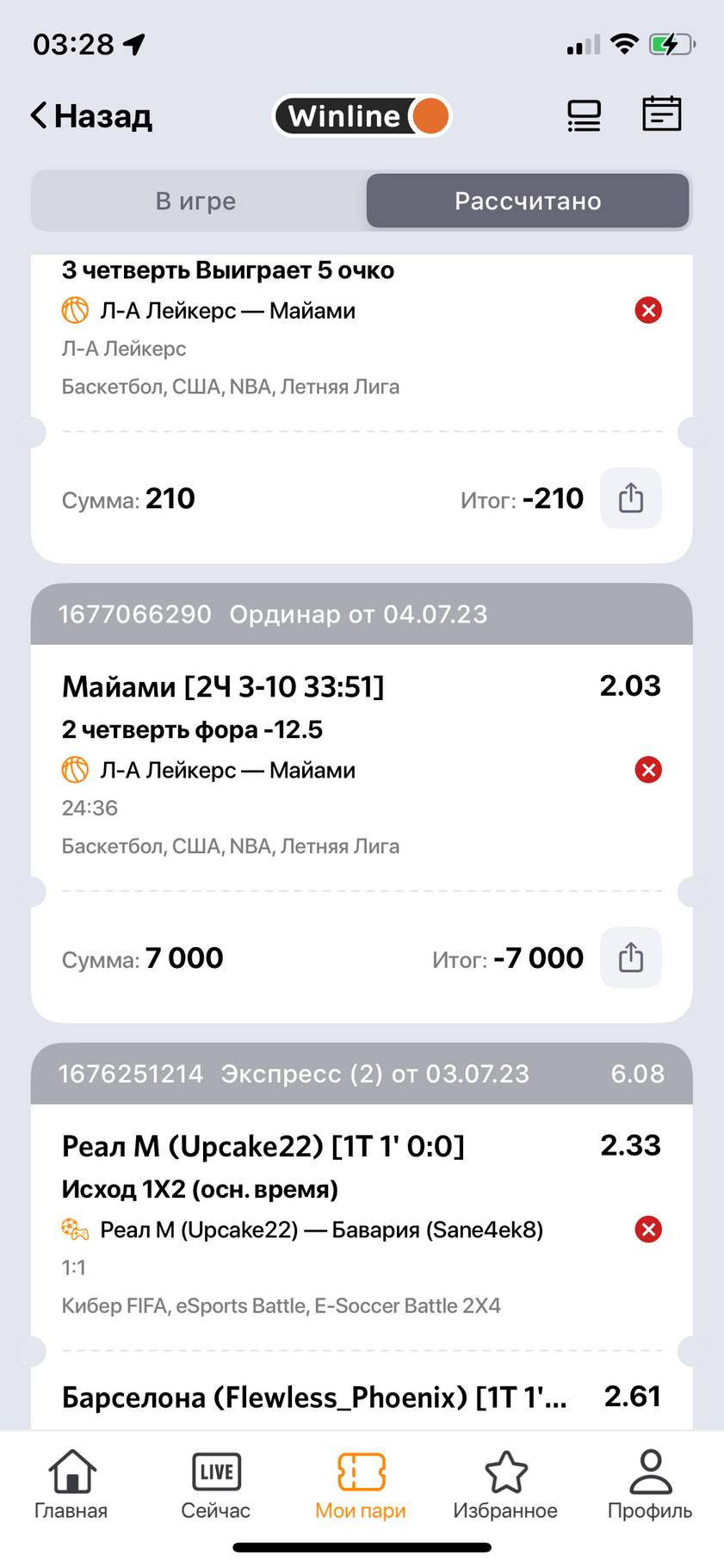Share the 7 000 Майами bet

(630, 958)
